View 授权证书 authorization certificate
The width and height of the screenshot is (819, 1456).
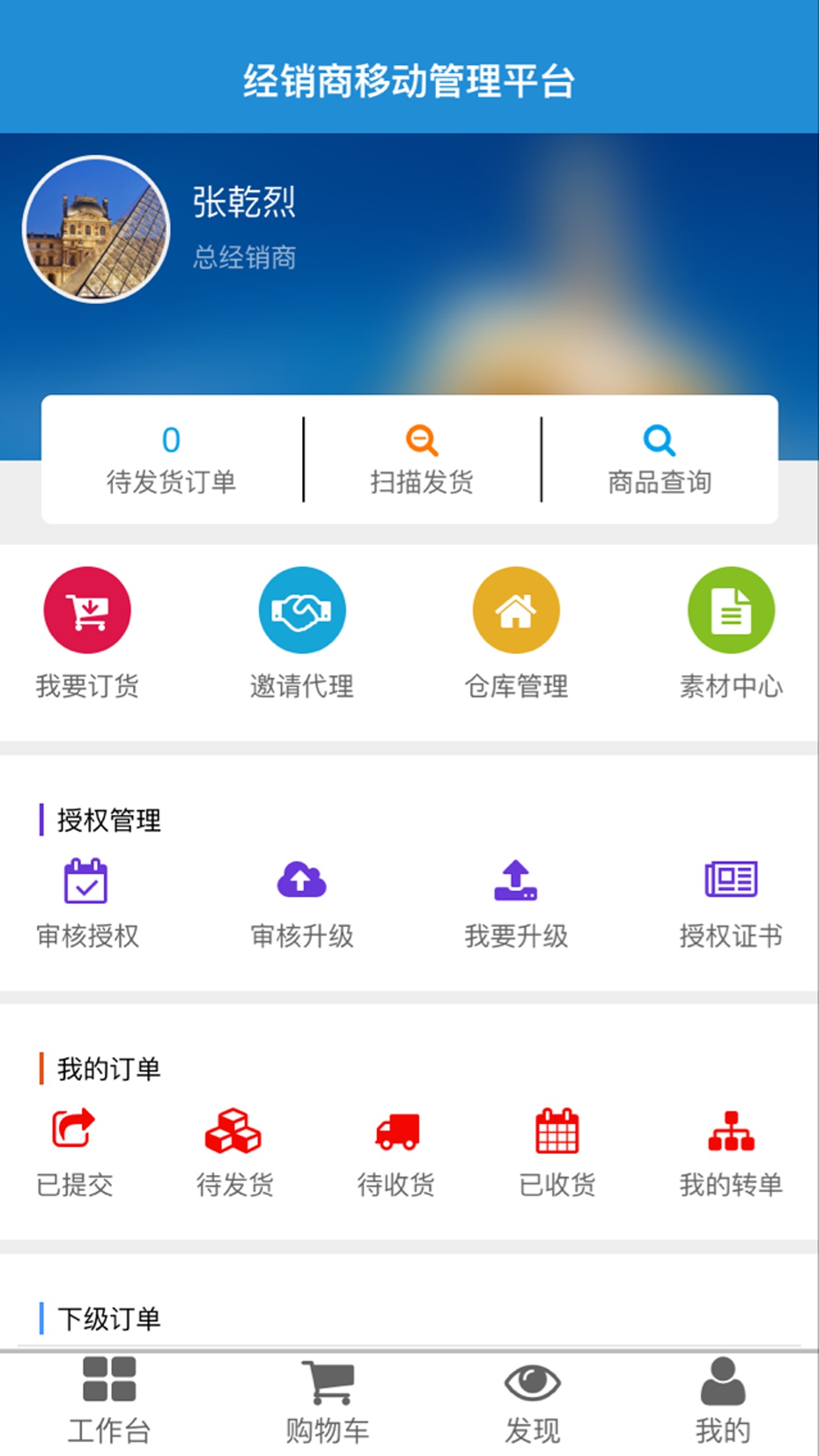(x=731, y=903)
